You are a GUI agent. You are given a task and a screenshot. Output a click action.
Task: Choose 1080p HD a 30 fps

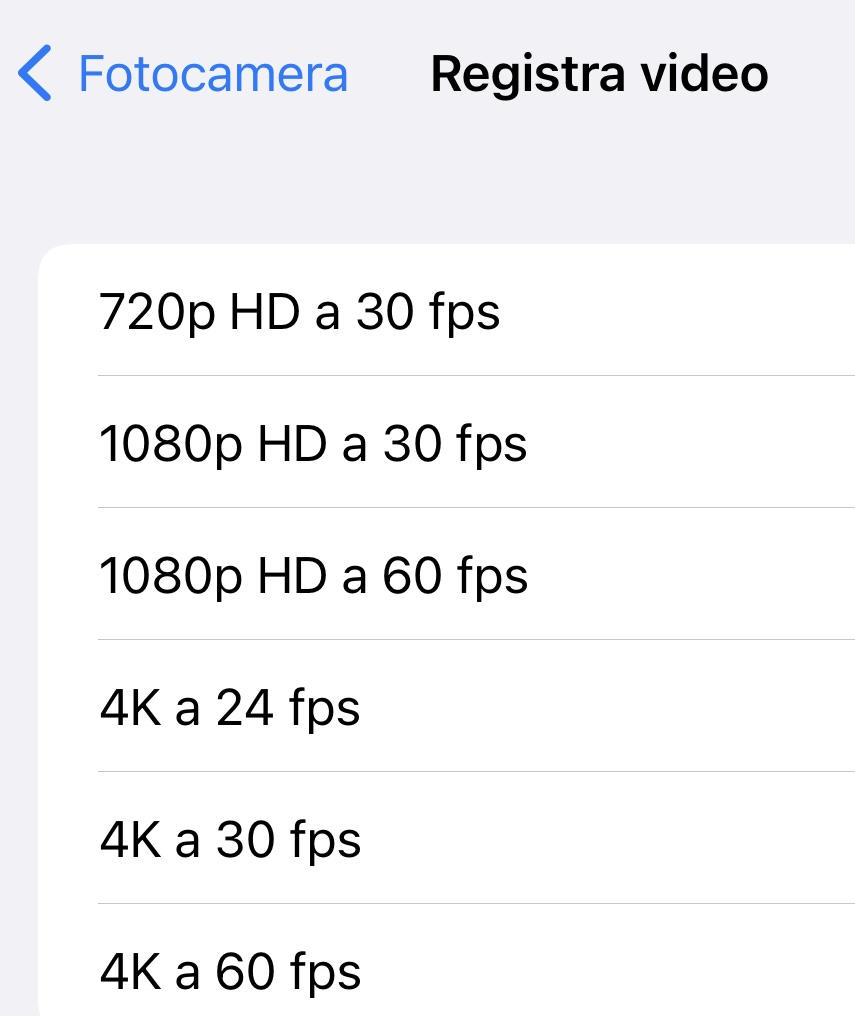(x=313, y=445)
